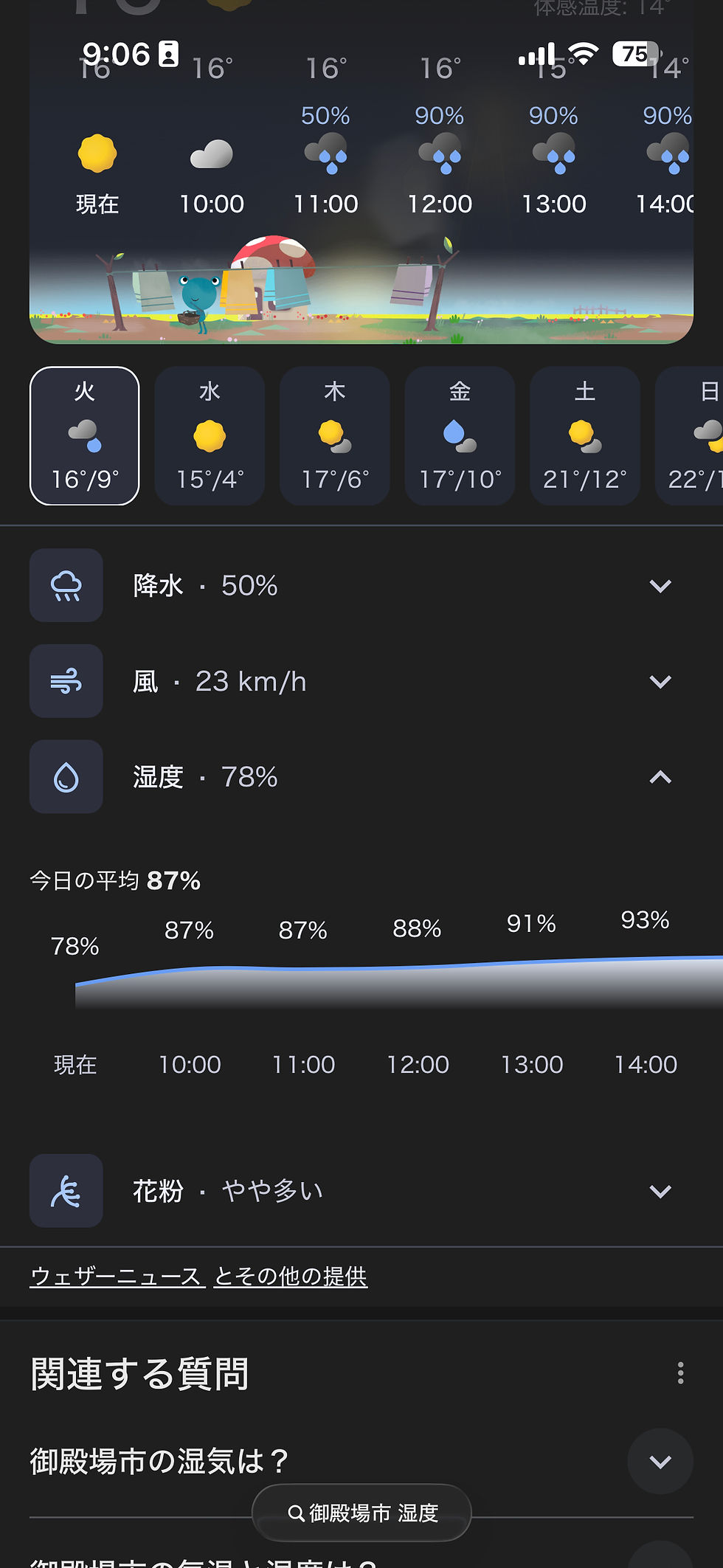Open overflow menu beside 関連する質問

(680, 1373)
